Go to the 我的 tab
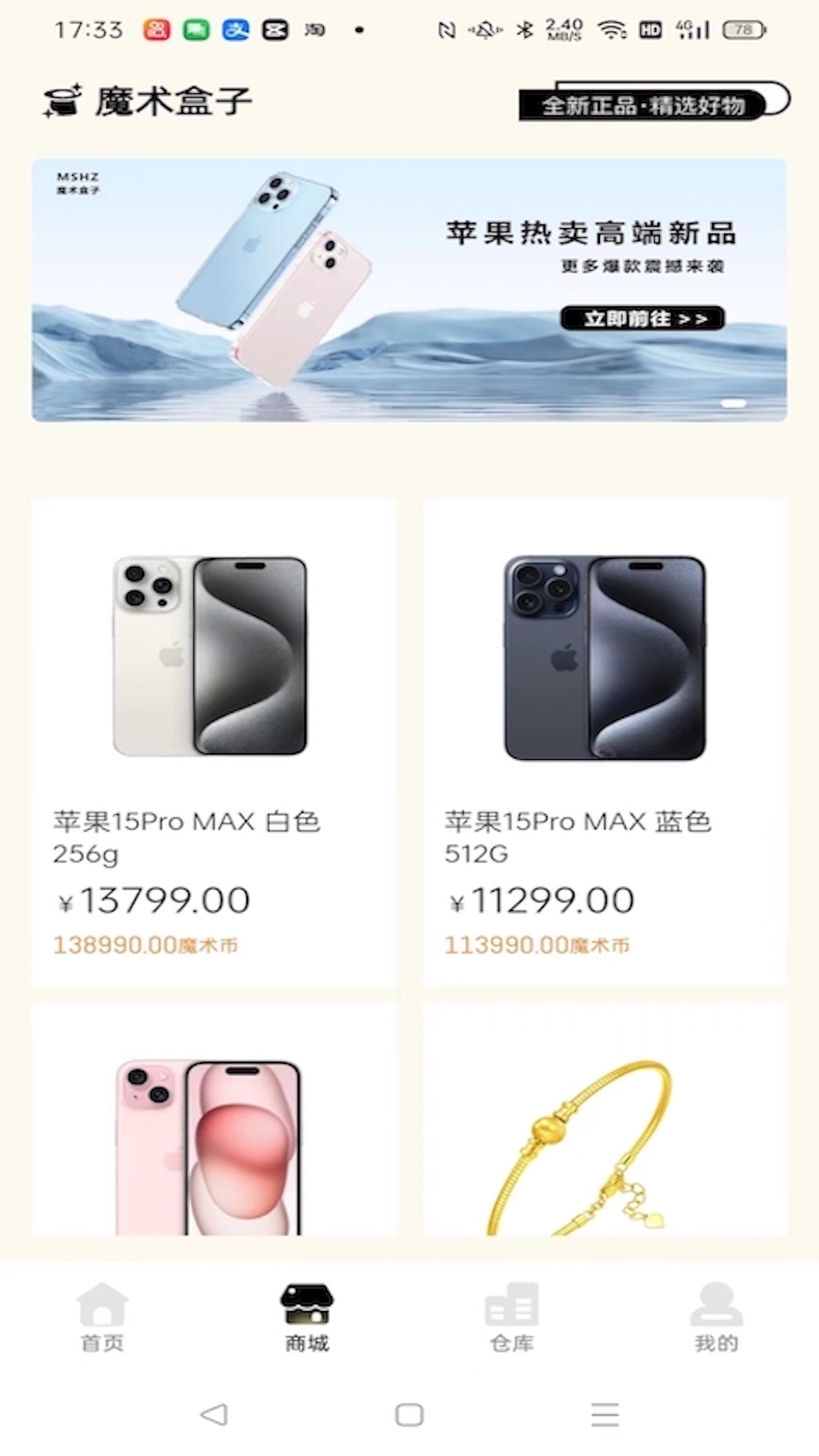 coord(716,1316)
